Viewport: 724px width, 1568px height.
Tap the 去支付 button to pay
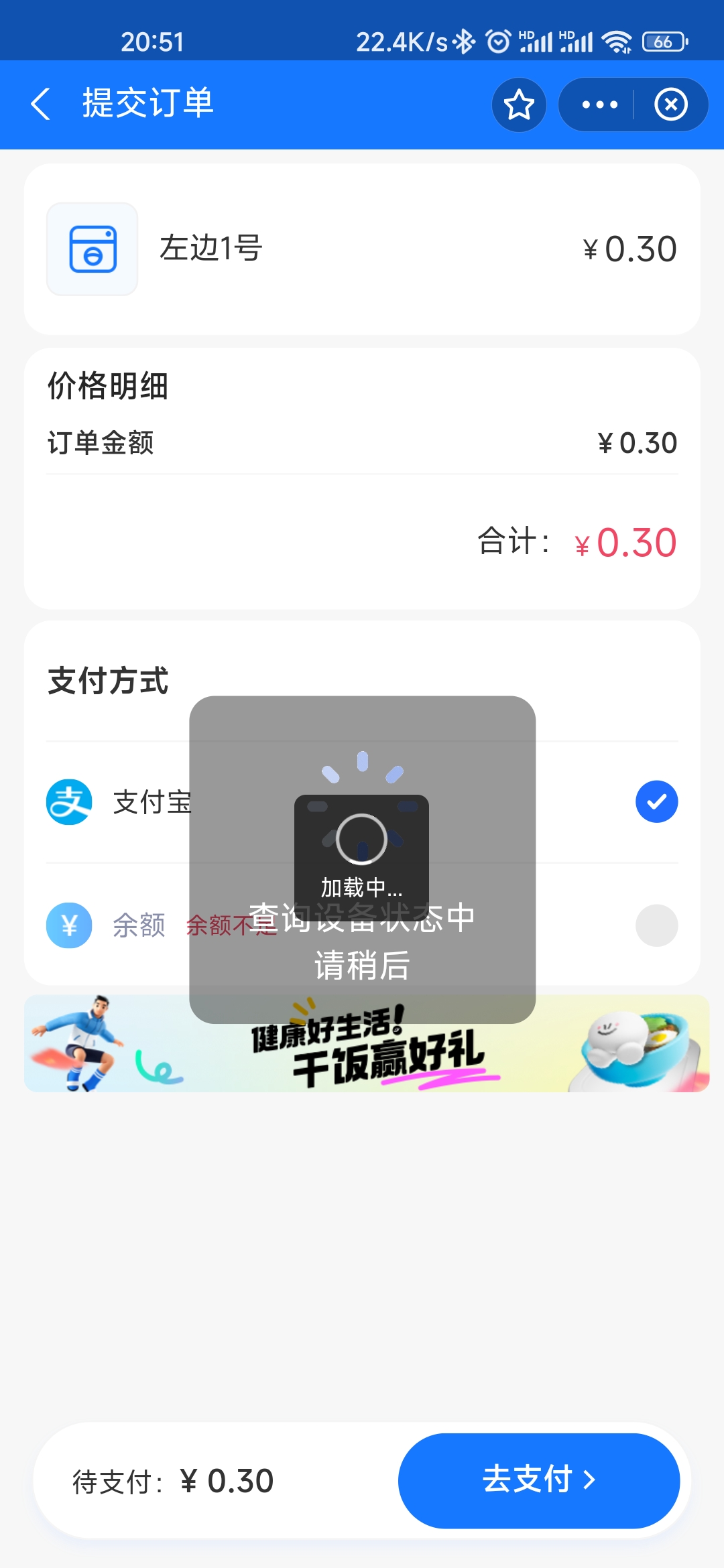tap(540, 1482)
